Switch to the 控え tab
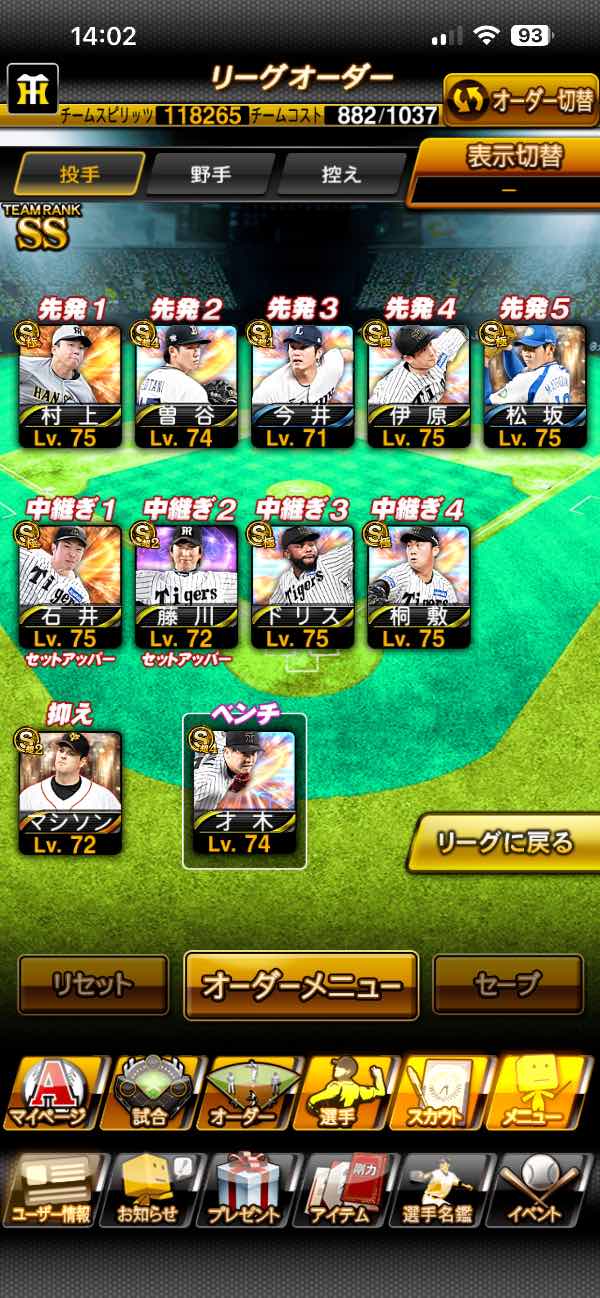This screenshot has width=600, height=1298. [x=341, y=174]
